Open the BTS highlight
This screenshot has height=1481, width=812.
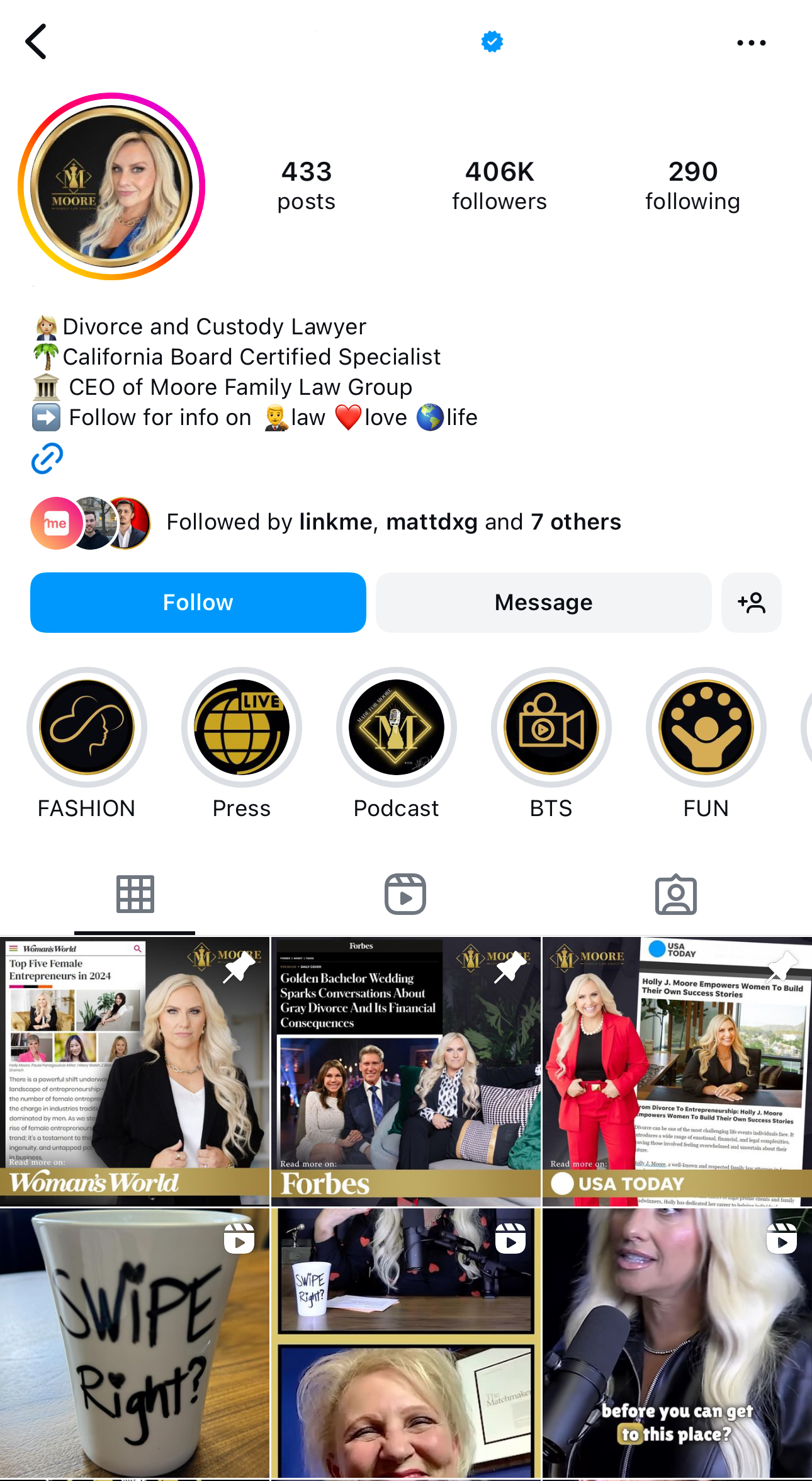pyautogui.click(x=551, y=728)
